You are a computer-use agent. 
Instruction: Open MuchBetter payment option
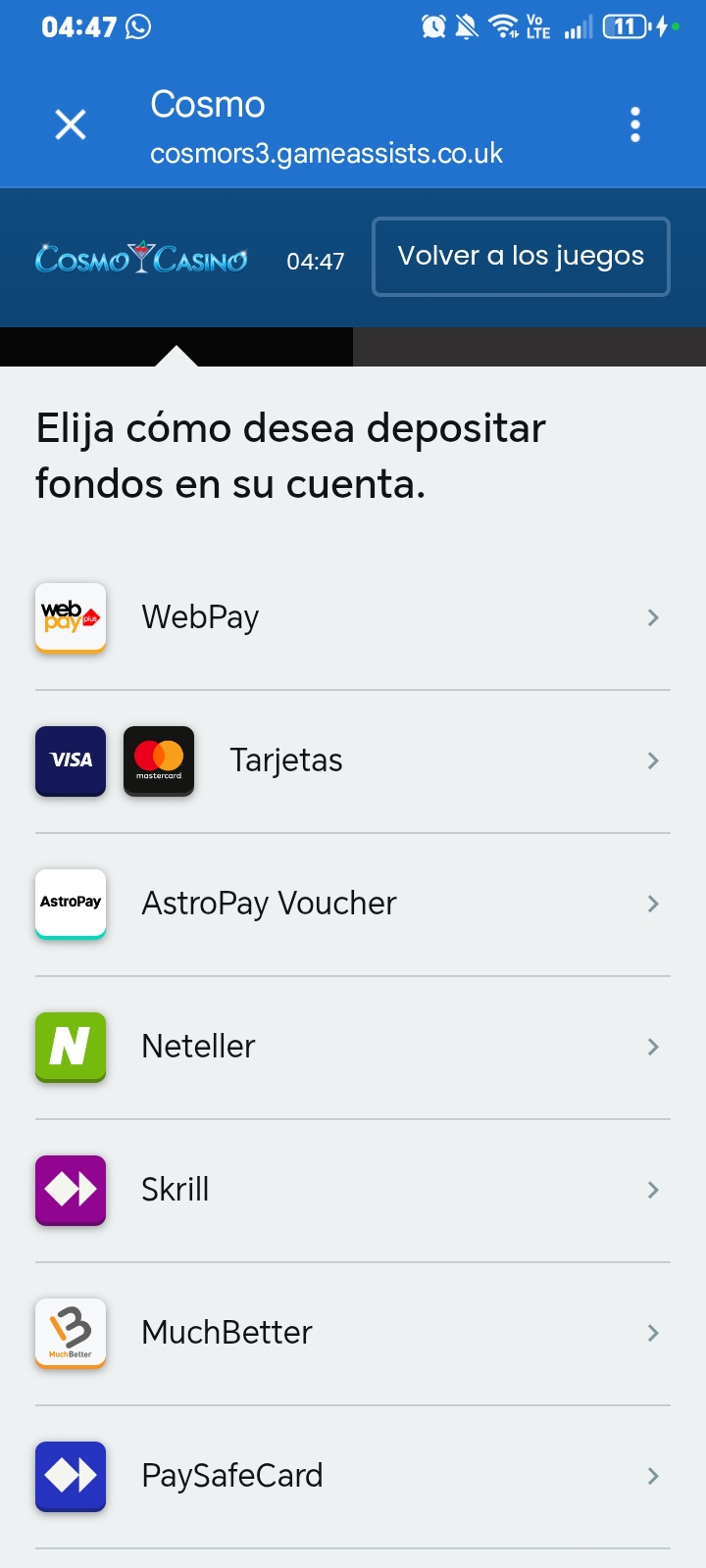click(x=353, y=1334)
